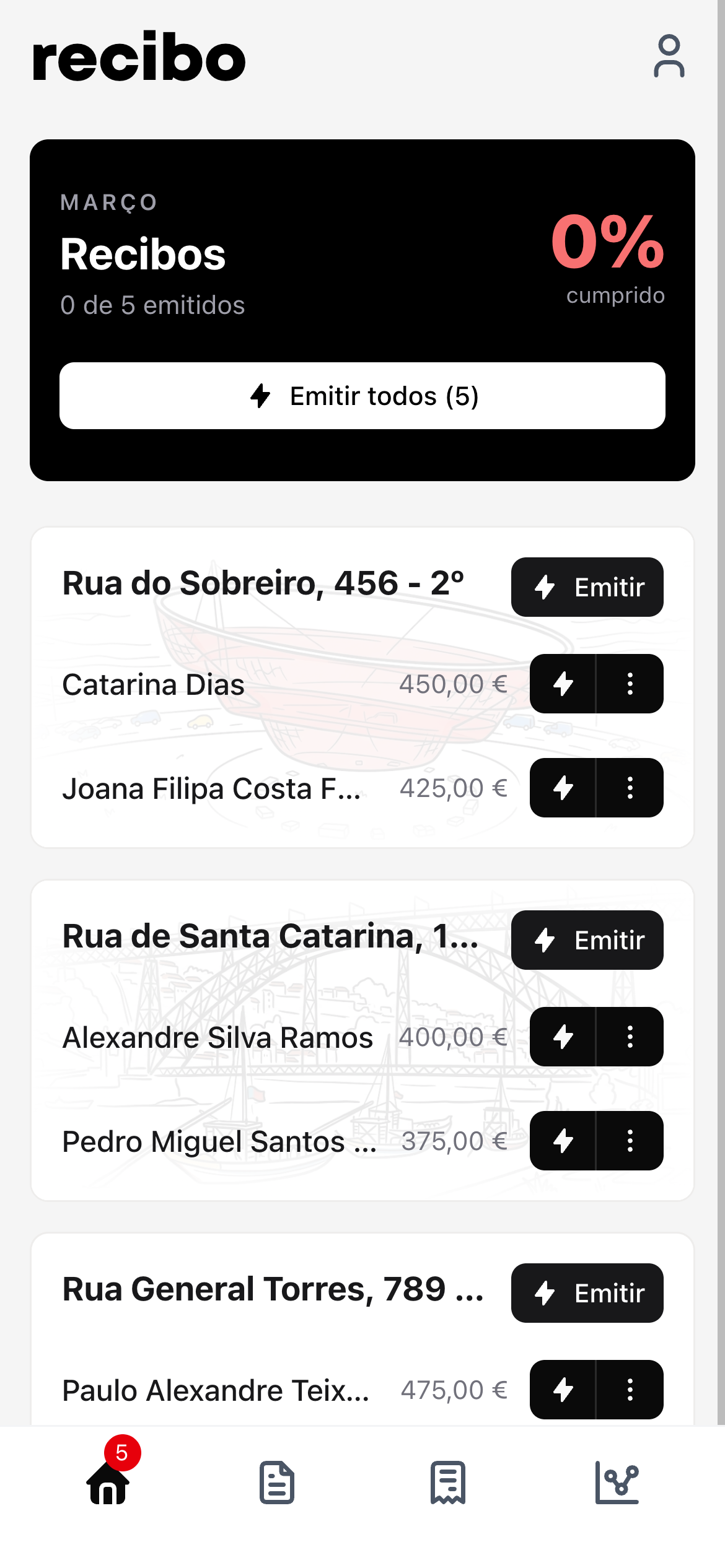Viewport: 725px width, 1568px height.
Task: Switch to the receipts tab
Action: (447, 1483)
